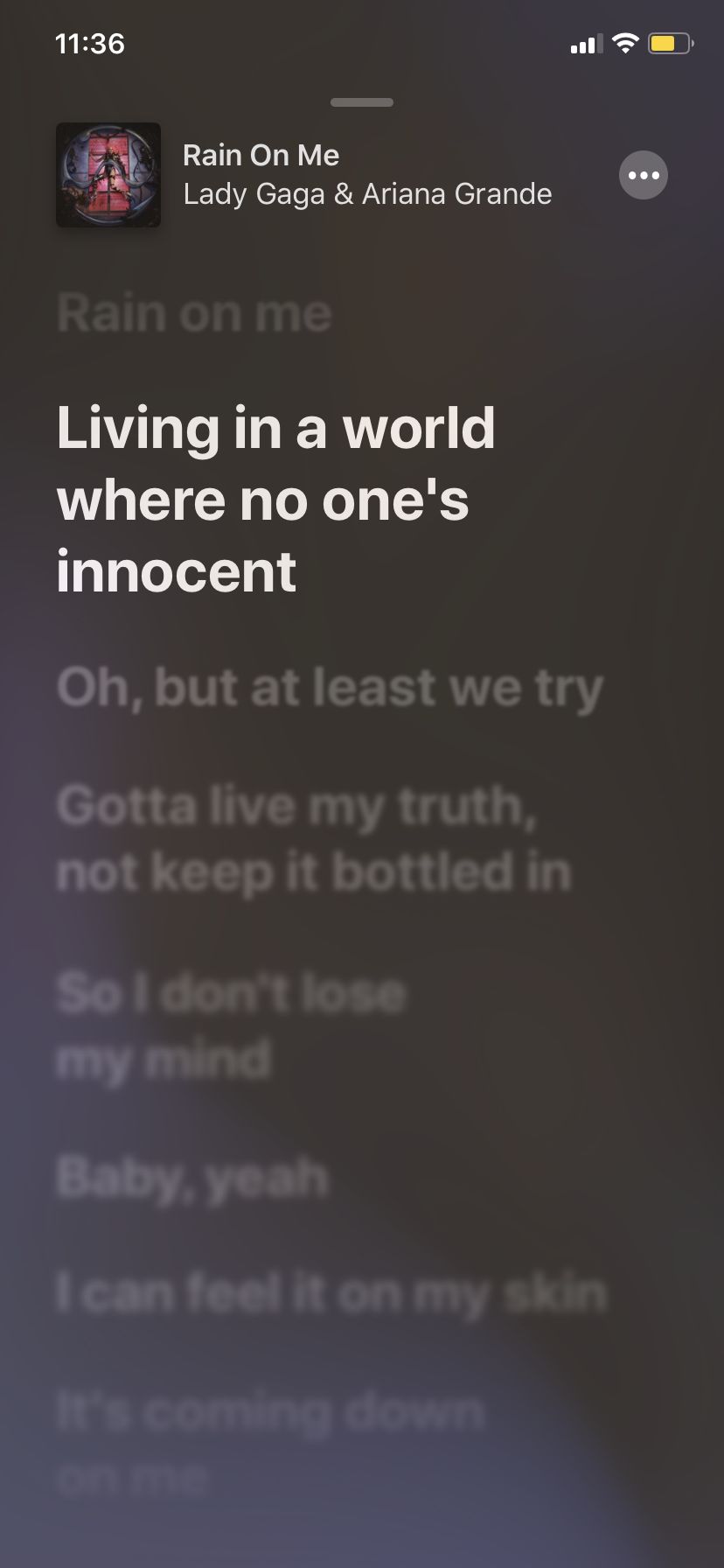
Task: Jump to lyric "Oh, but at least we try"
Action: (x=331, y=689)
